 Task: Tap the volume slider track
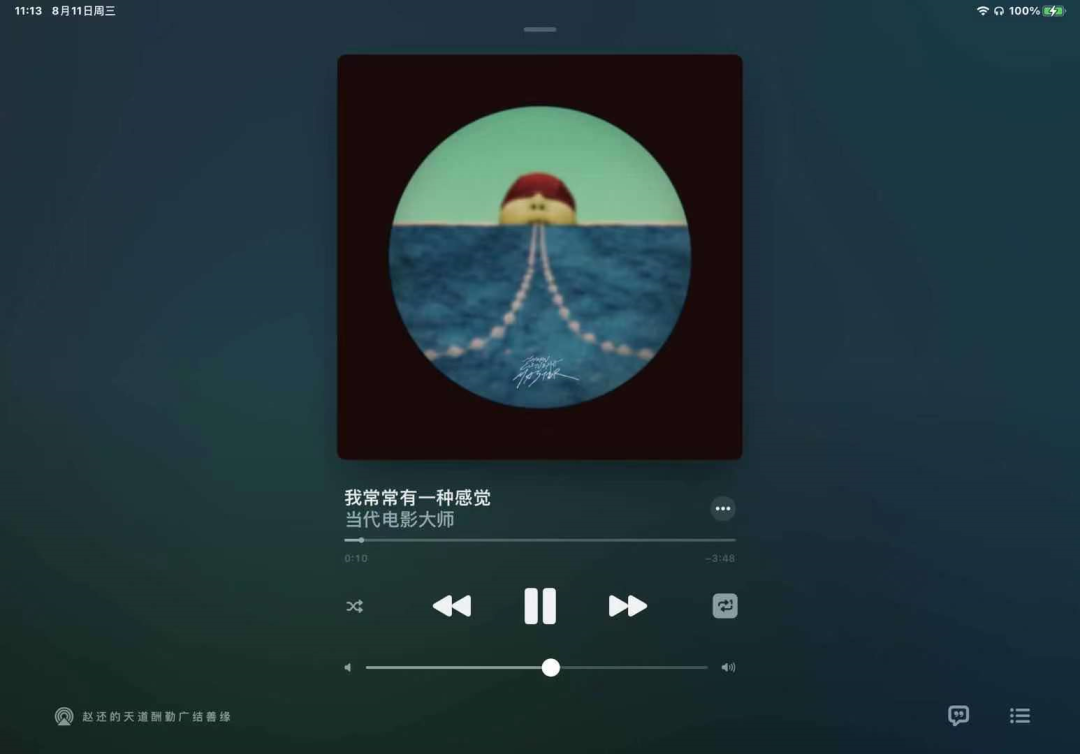620,667
